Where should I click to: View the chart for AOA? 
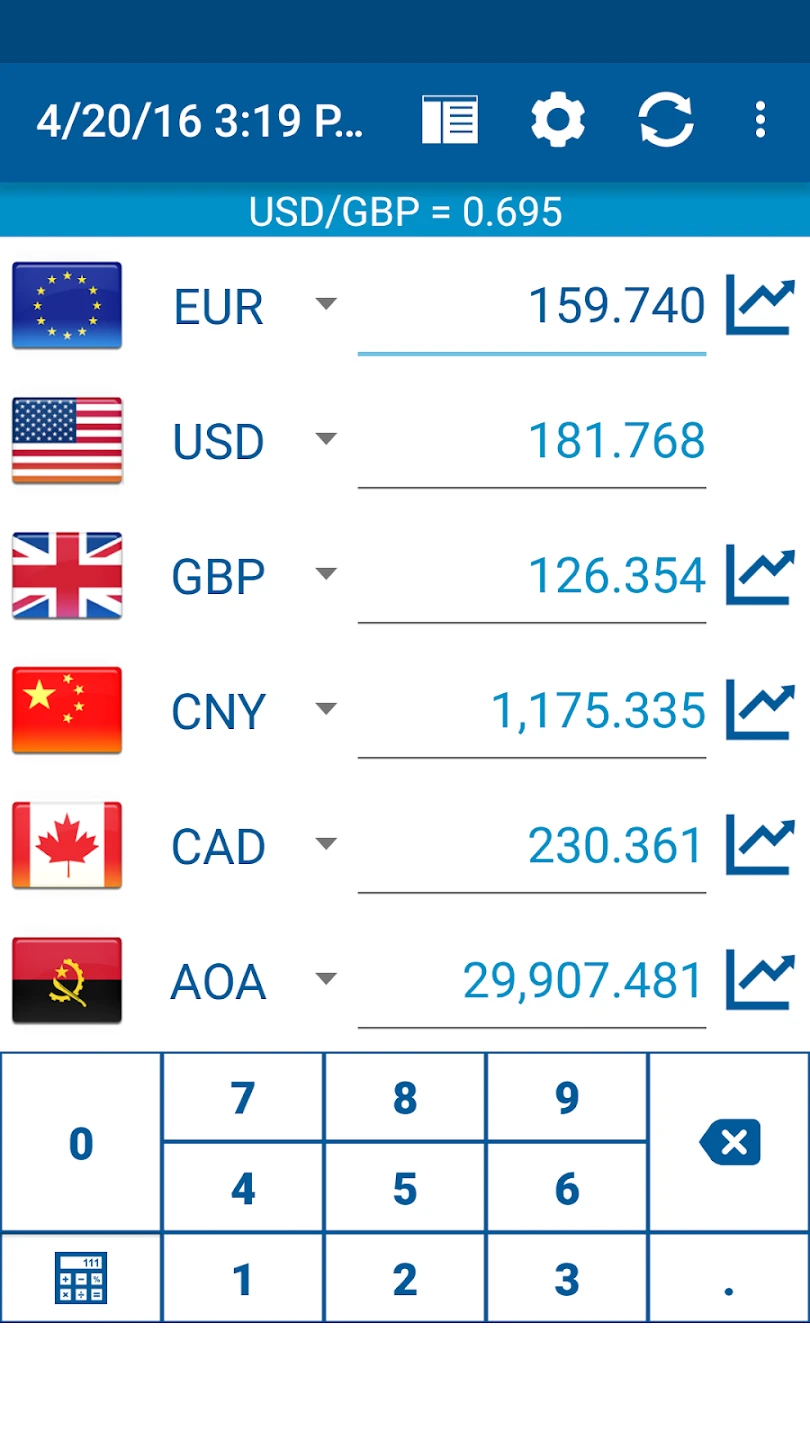point(760,980)
